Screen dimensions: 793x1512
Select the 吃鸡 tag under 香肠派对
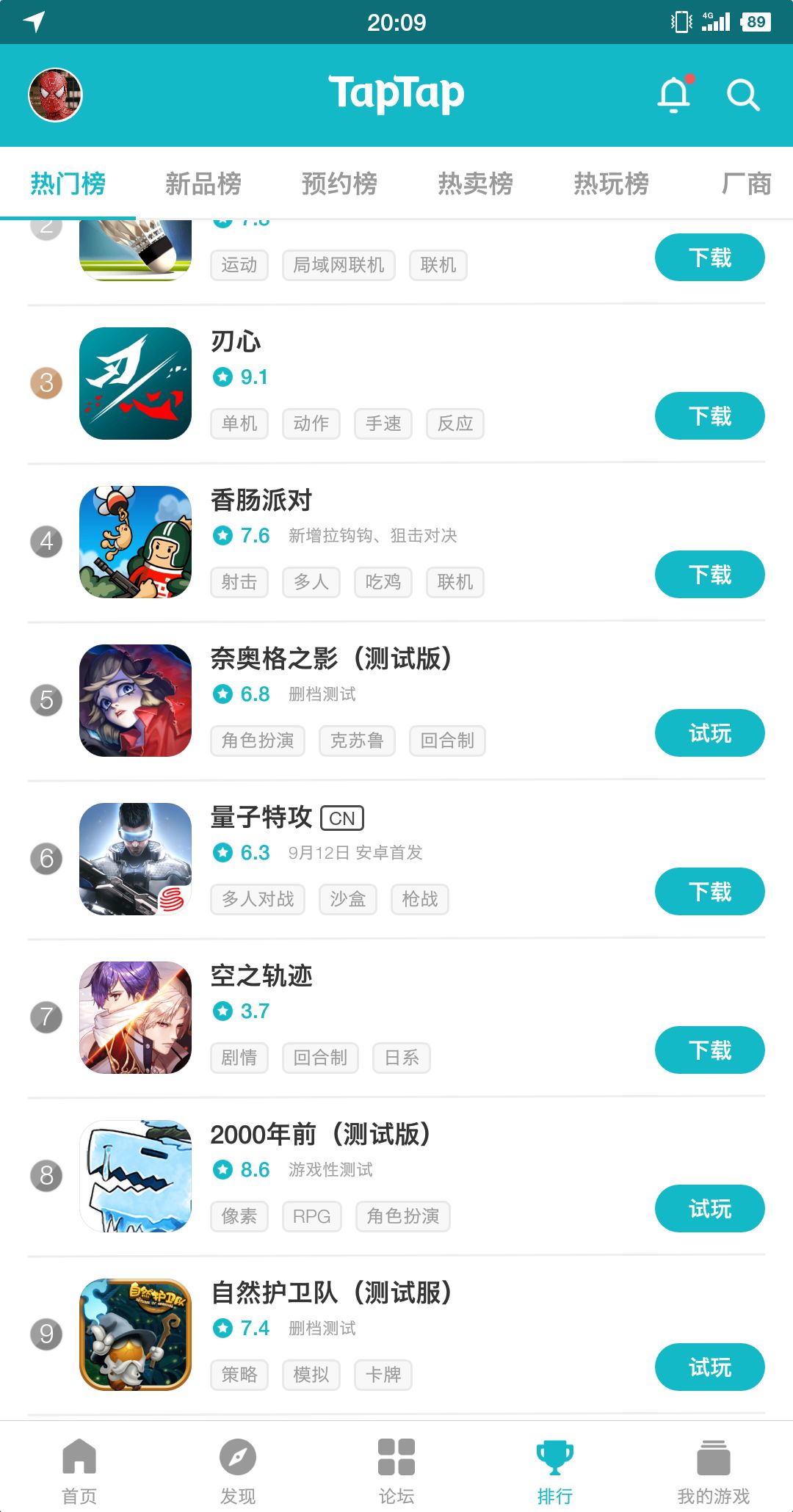coord(383,582)
